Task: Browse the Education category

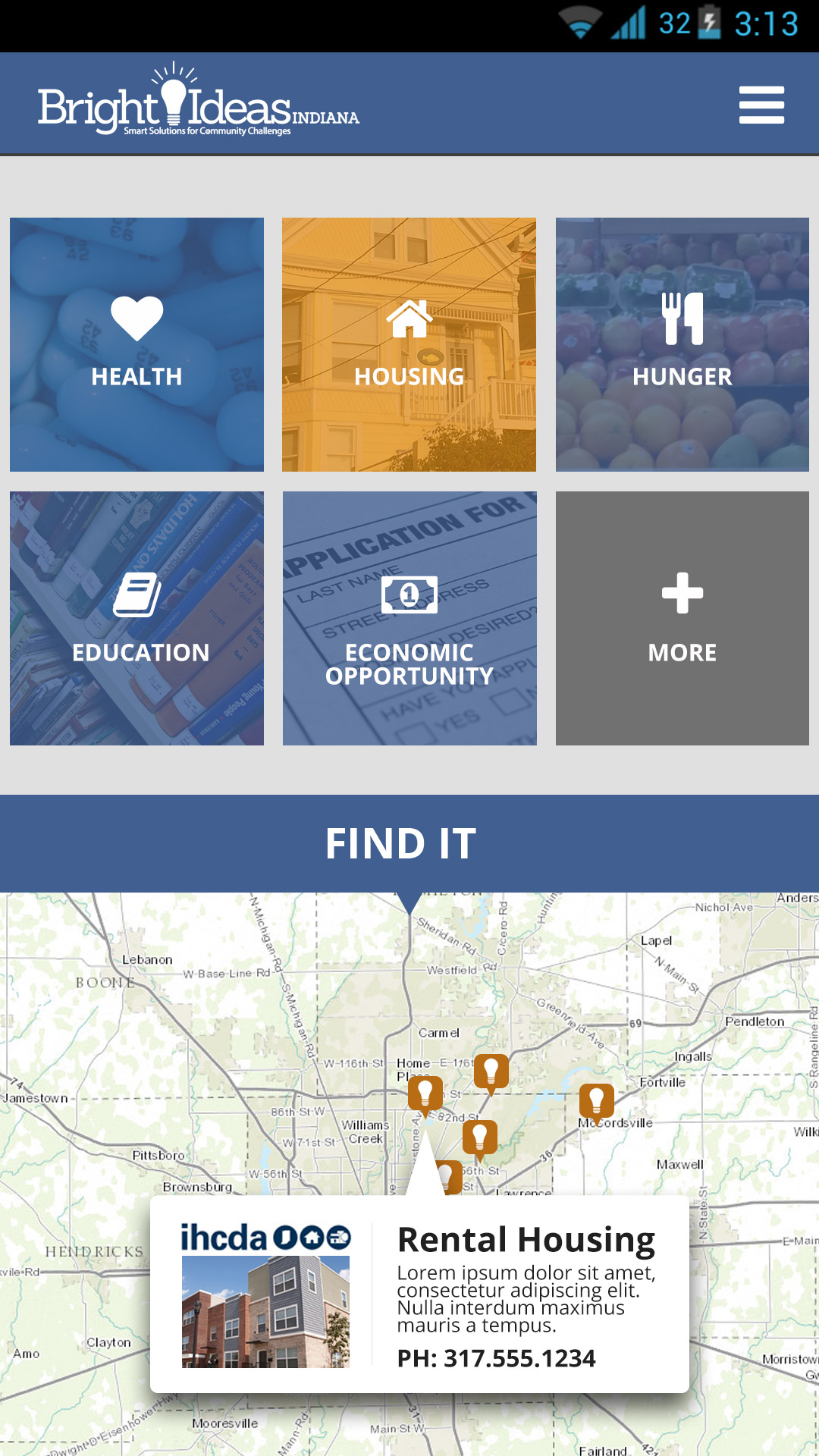Action: point(136,618)
